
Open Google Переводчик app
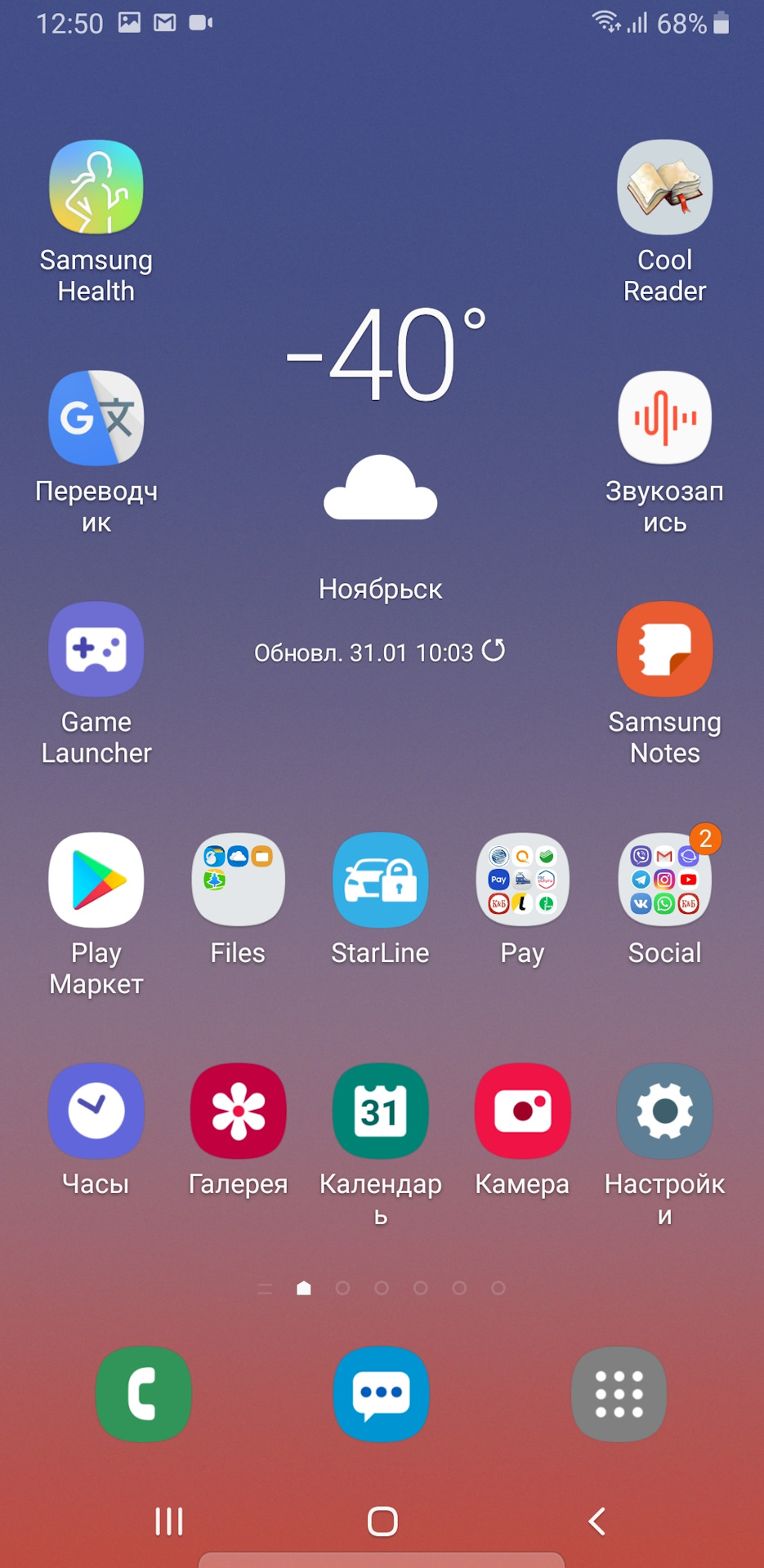96,419
